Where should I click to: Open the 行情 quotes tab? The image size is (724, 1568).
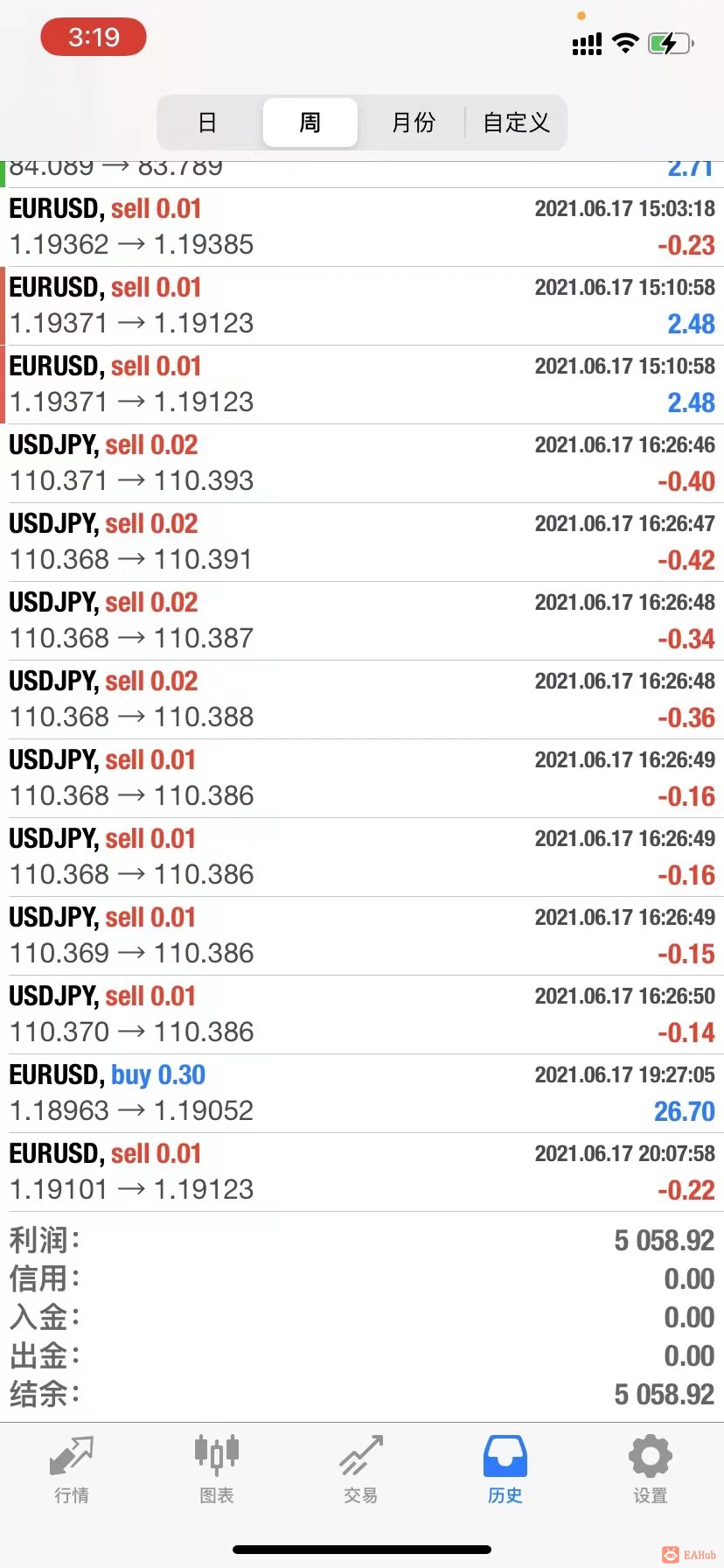click(72, 1470)
